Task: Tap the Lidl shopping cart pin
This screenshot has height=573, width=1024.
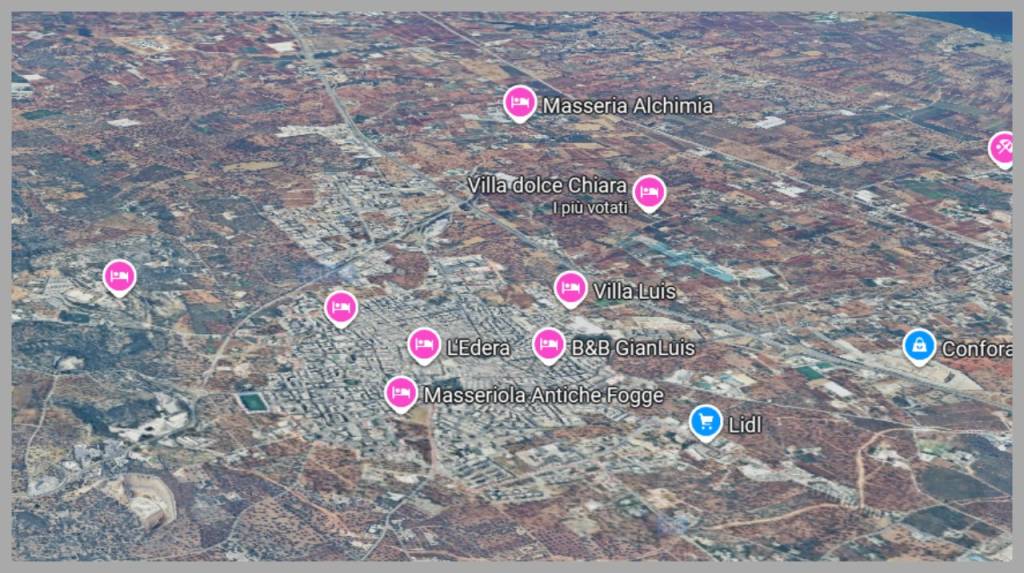Action: point(706,422)
